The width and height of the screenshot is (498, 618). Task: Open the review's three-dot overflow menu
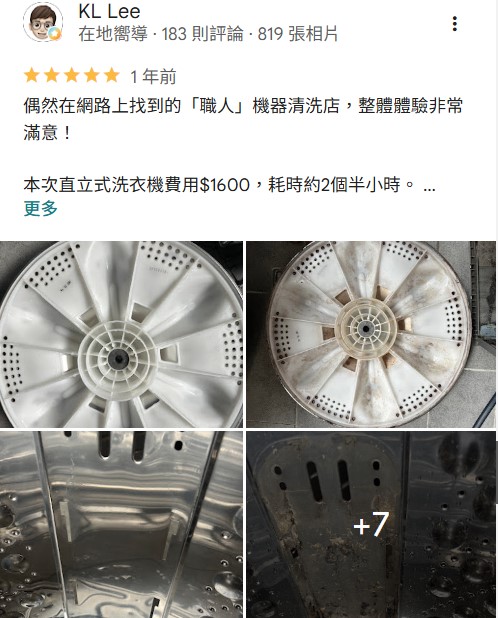point(455,24)
